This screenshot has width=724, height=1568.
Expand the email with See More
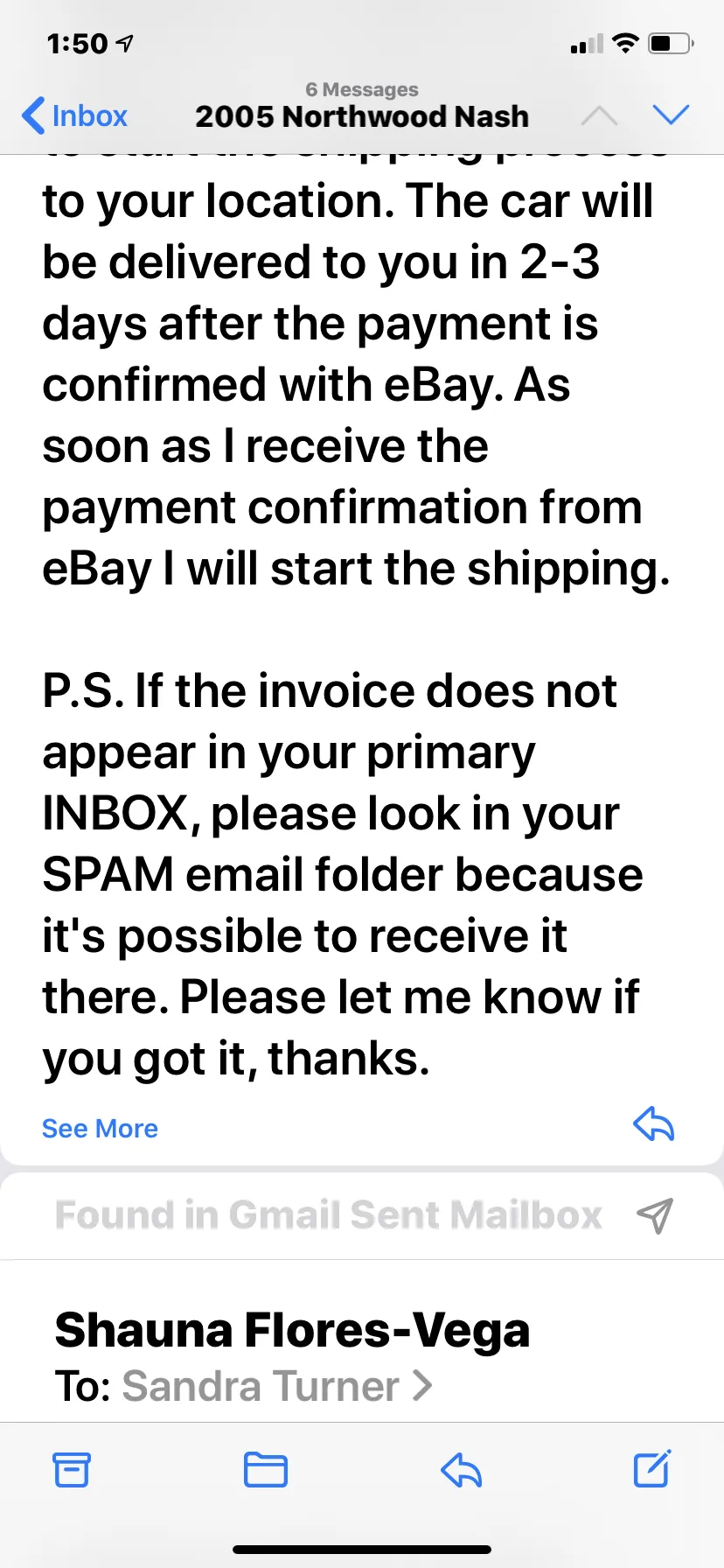click(100, 1129)
